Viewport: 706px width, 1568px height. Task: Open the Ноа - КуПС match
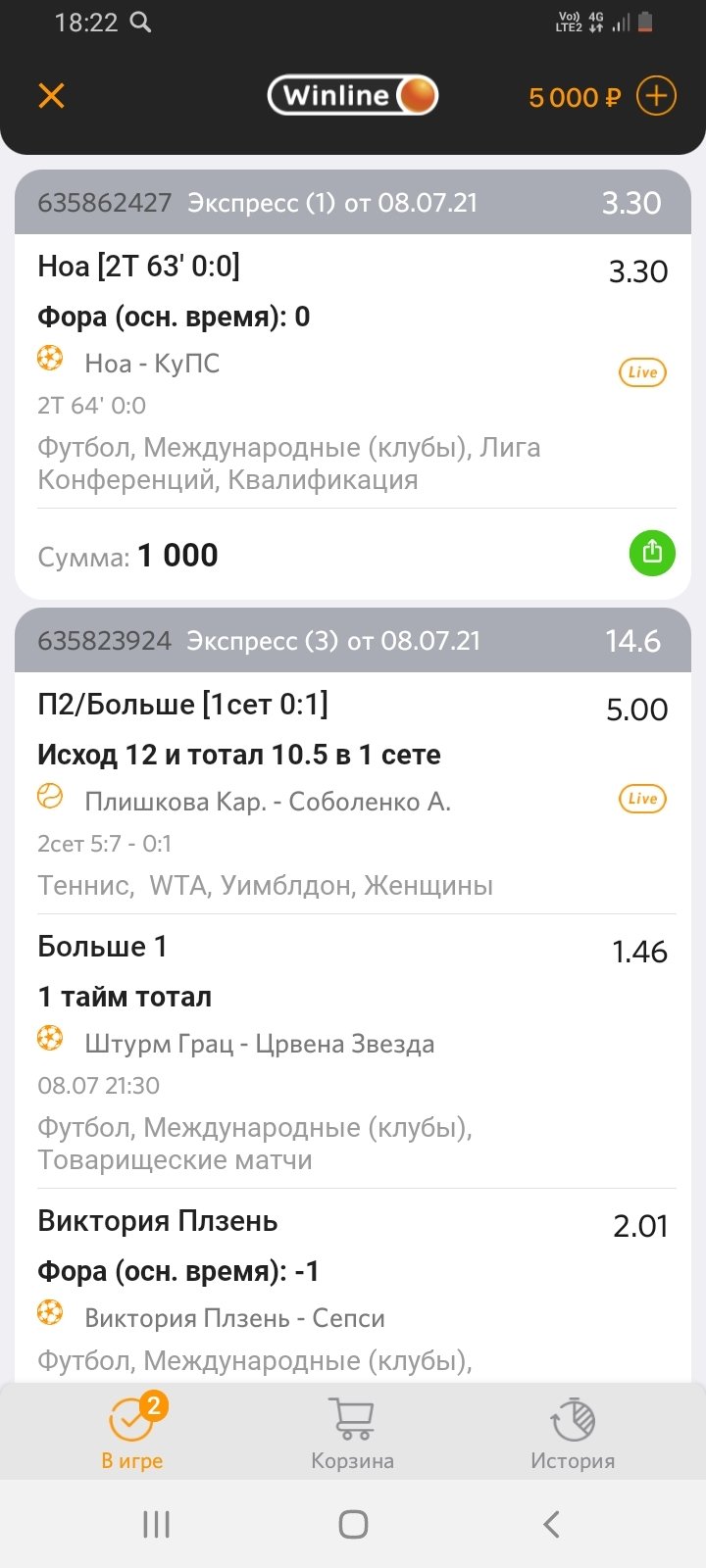pos(152,364)
